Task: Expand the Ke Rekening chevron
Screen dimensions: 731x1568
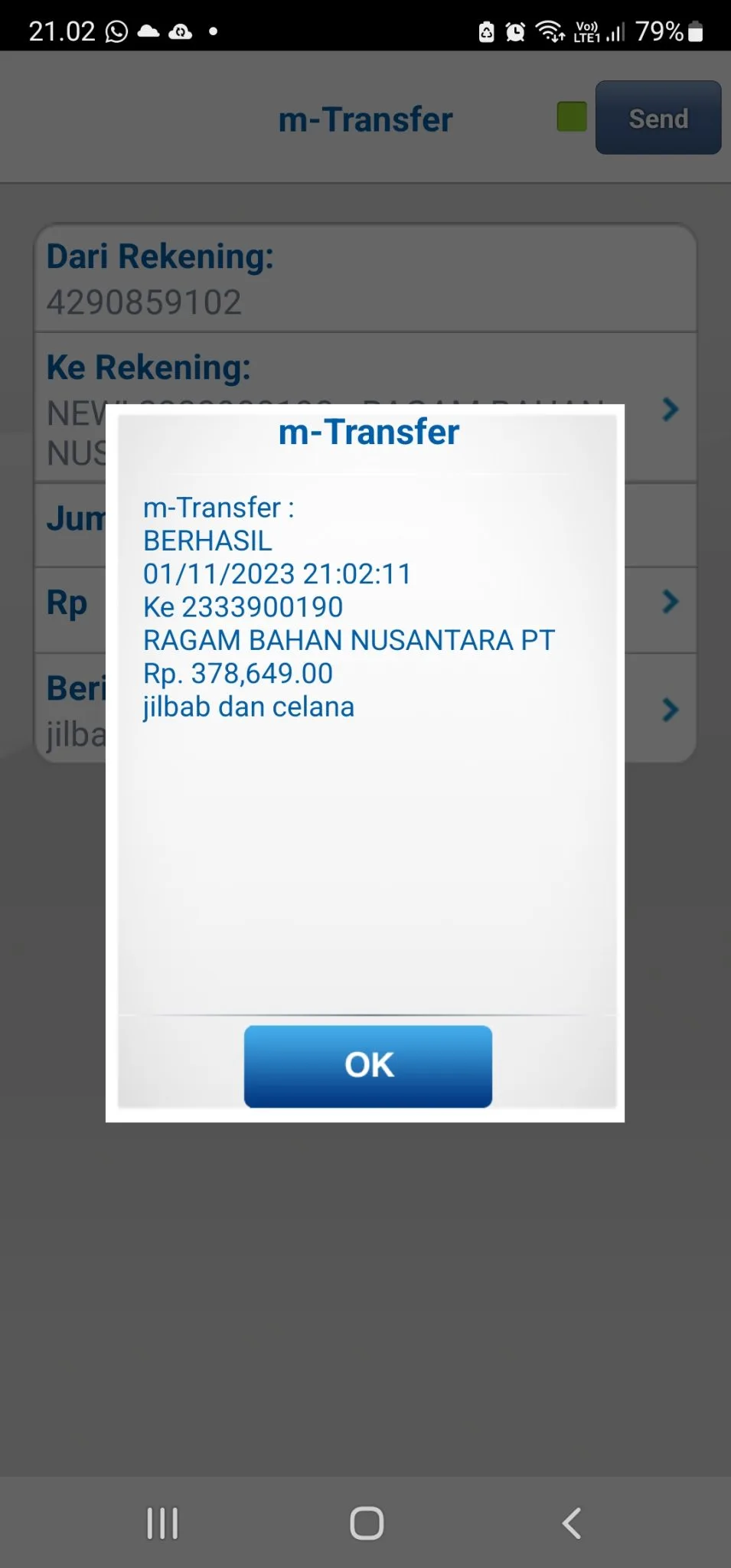Action: coord(671,410)
